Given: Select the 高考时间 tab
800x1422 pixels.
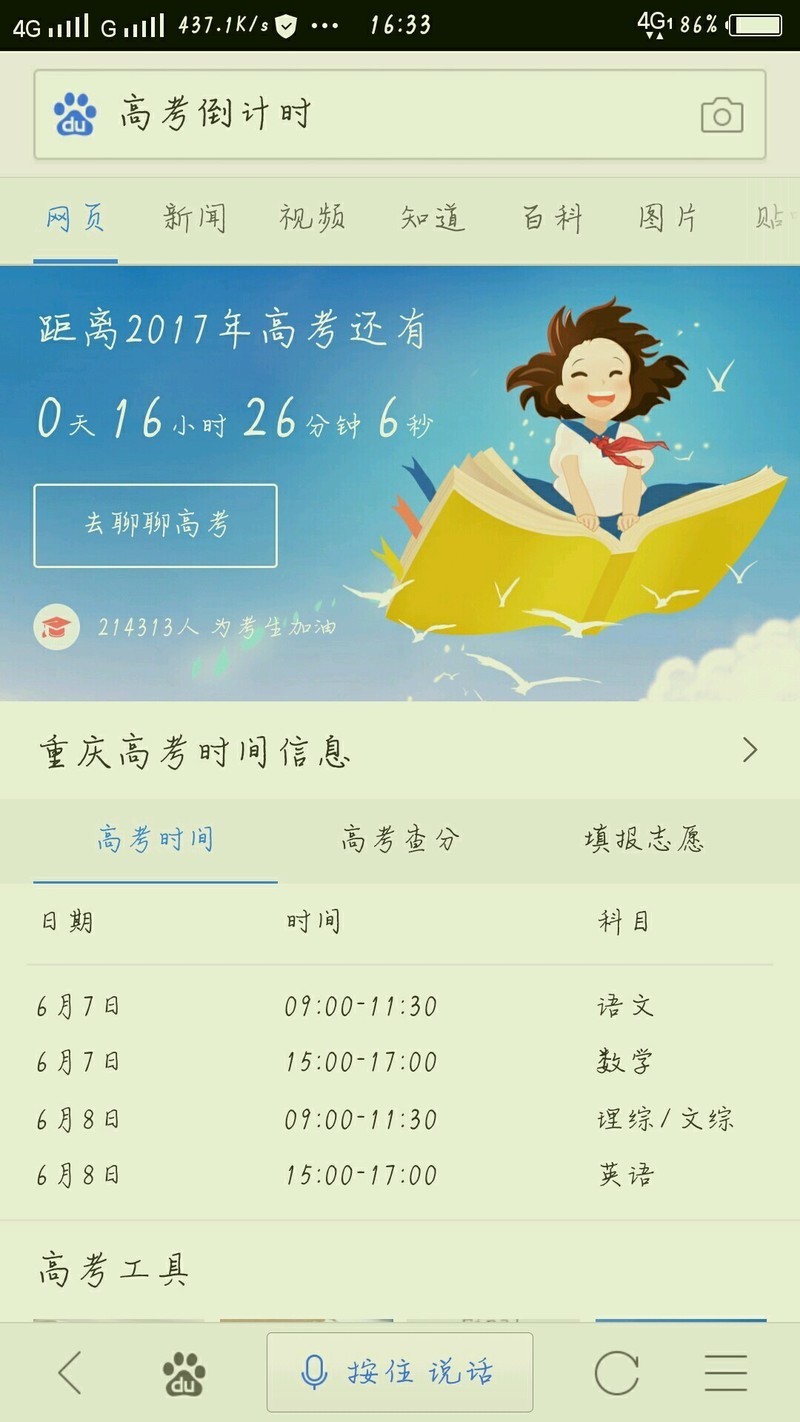Looking at the screenshot, I should coord(155,839).
